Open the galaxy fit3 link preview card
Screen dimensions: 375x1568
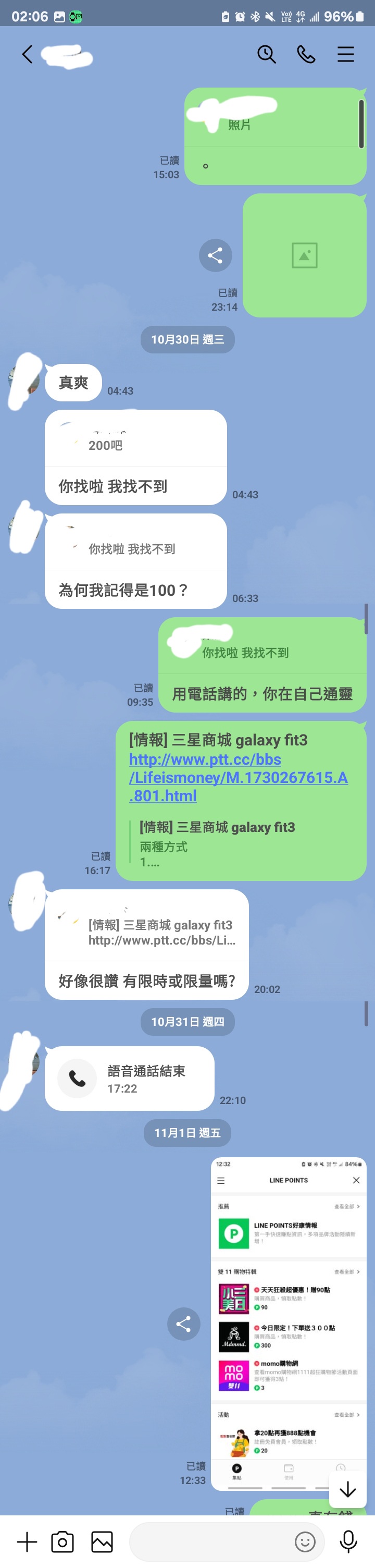pyautogui.click(x=243, y=843)
